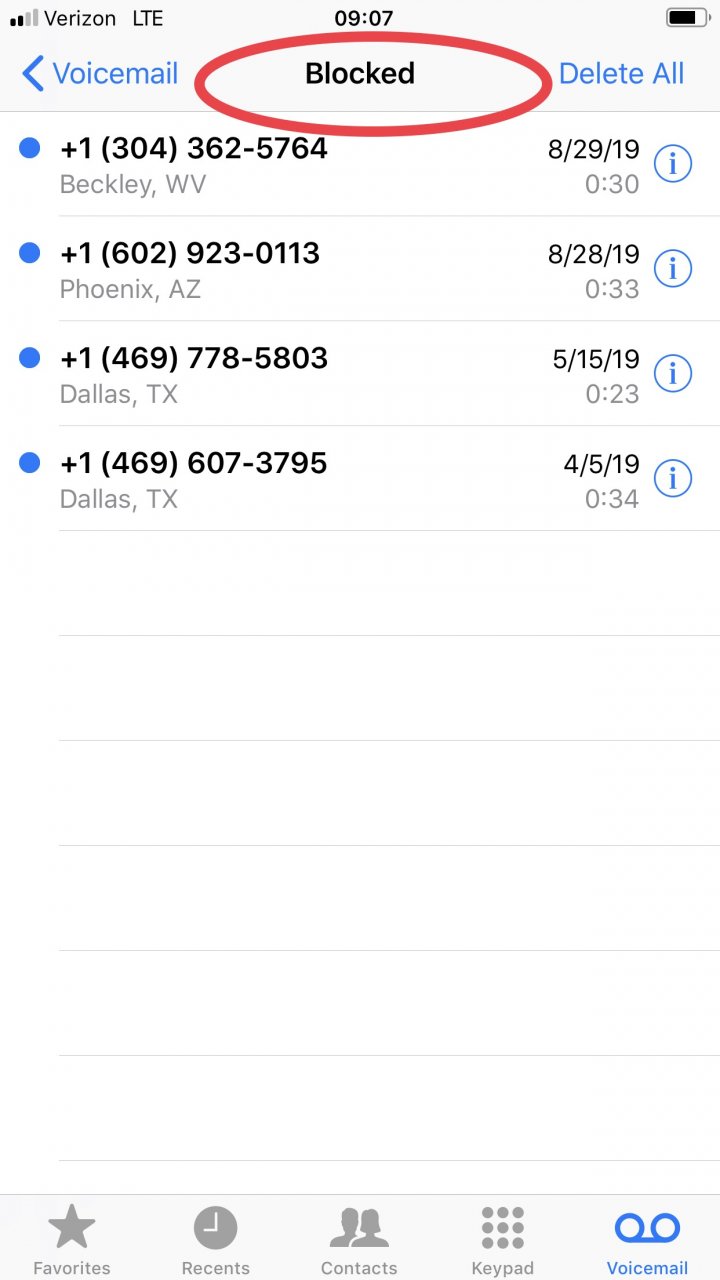Show info for the Phoenix, AZ voicemail
The width and height of the screenshot is (720, 1280).
[673, 269]
